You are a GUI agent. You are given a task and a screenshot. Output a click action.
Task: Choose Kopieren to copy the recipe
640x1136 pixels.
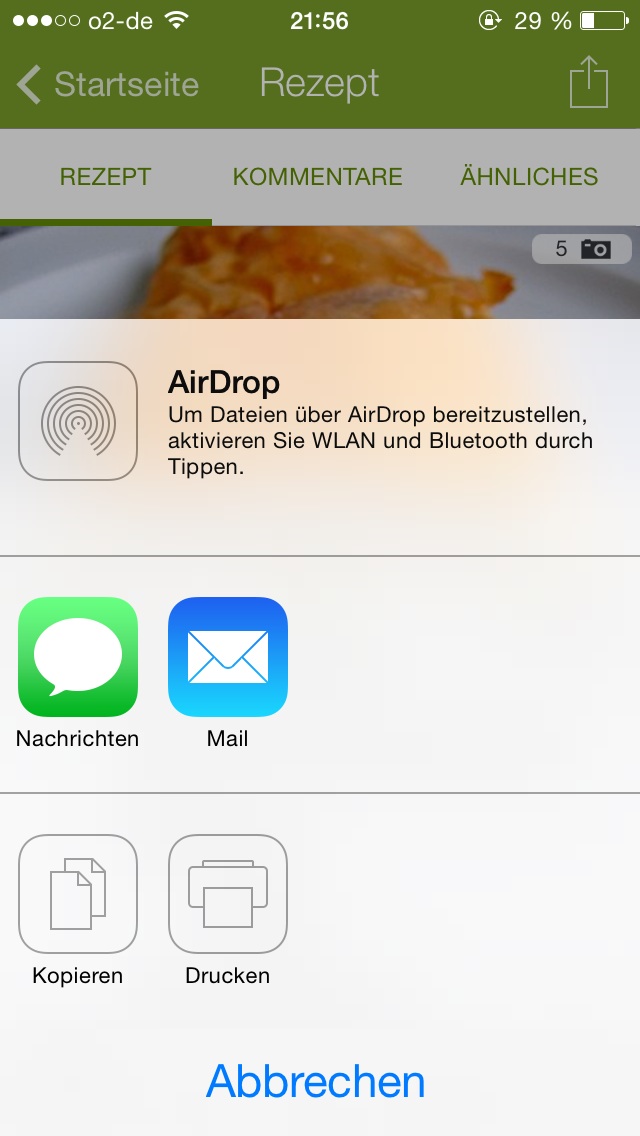(78, 893)
